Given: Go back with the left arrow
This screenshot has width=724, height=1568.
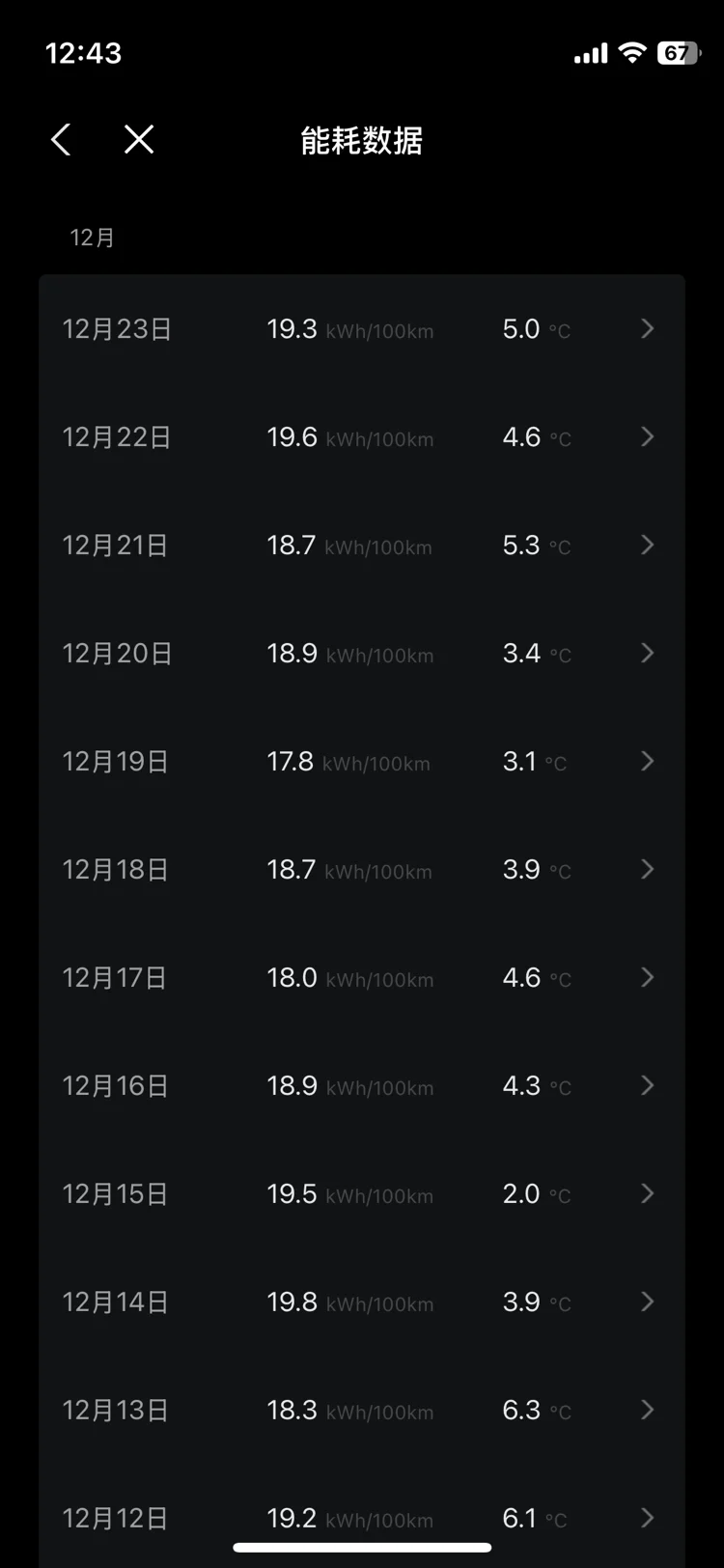Looking at the screenshot, I should [61, 140].
